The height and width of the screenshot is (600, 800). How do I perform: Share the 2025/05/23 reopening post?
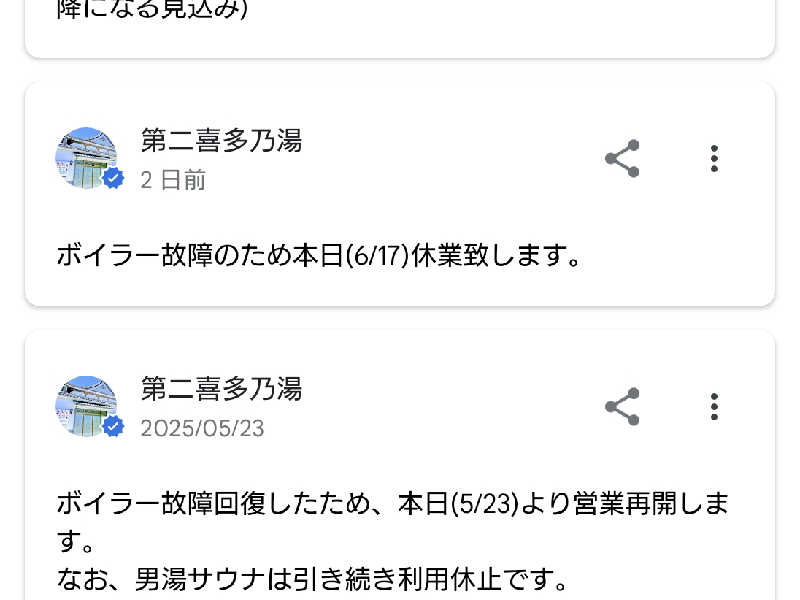(622, 407)
